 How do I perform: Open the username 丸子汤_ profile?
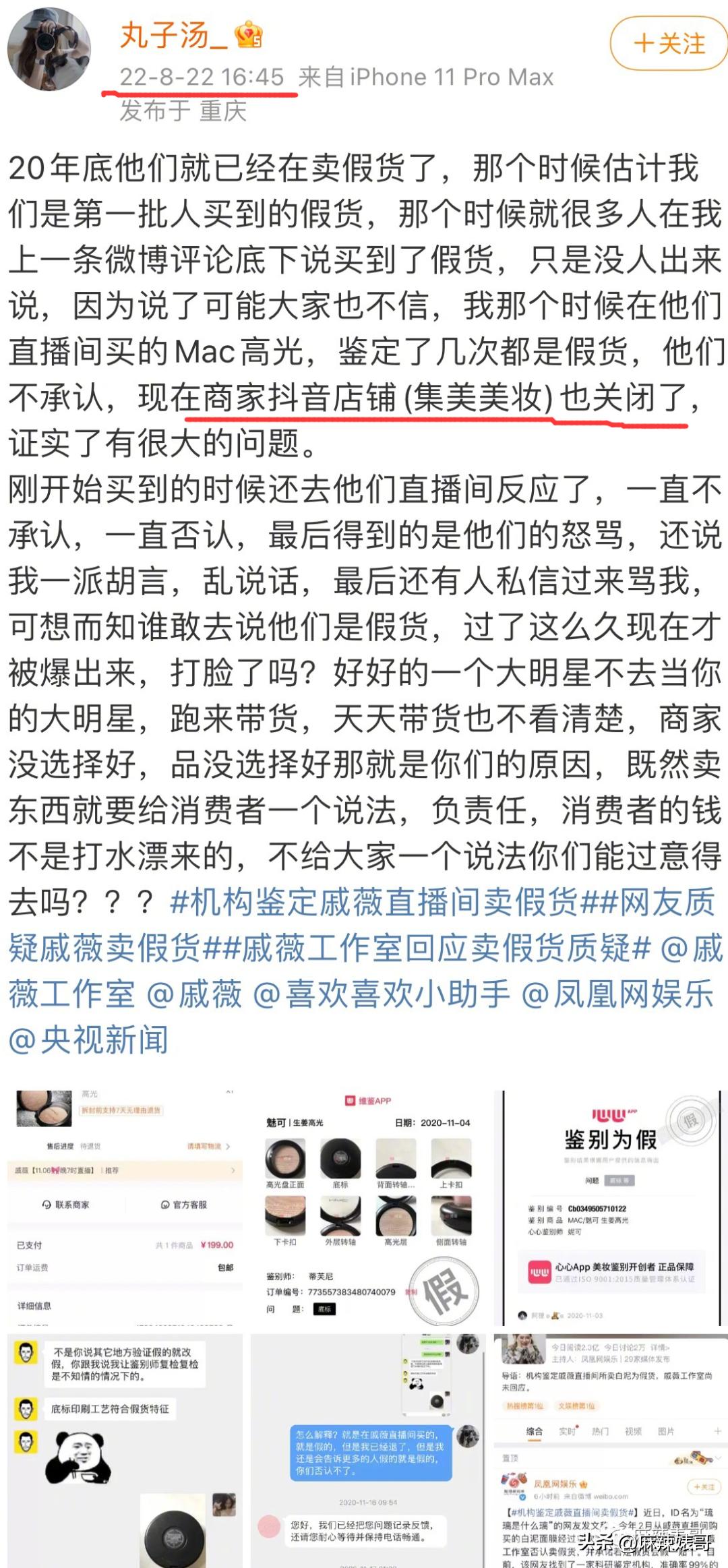[174, 35]
